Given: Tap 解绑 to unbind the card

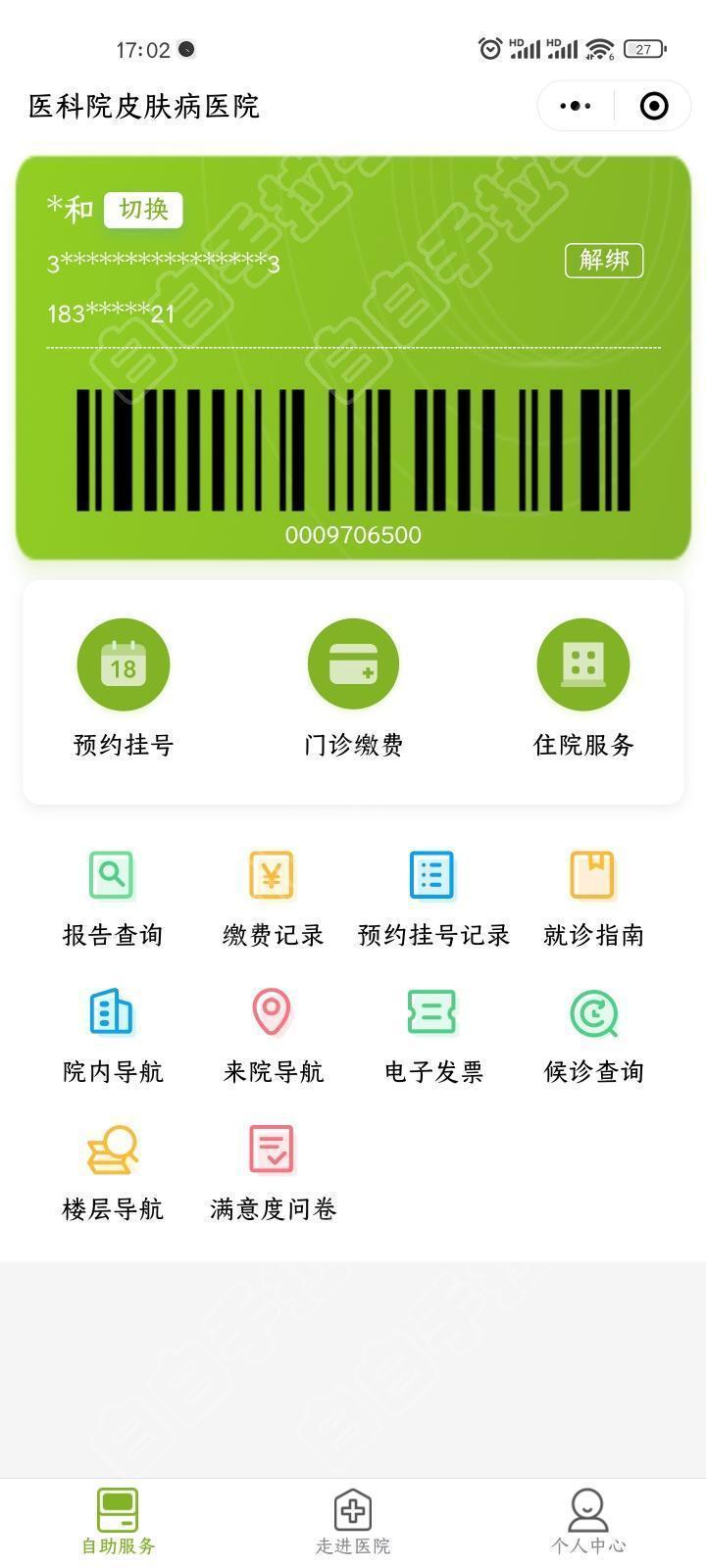Looking at the screenshot, I should coord(604,260).
